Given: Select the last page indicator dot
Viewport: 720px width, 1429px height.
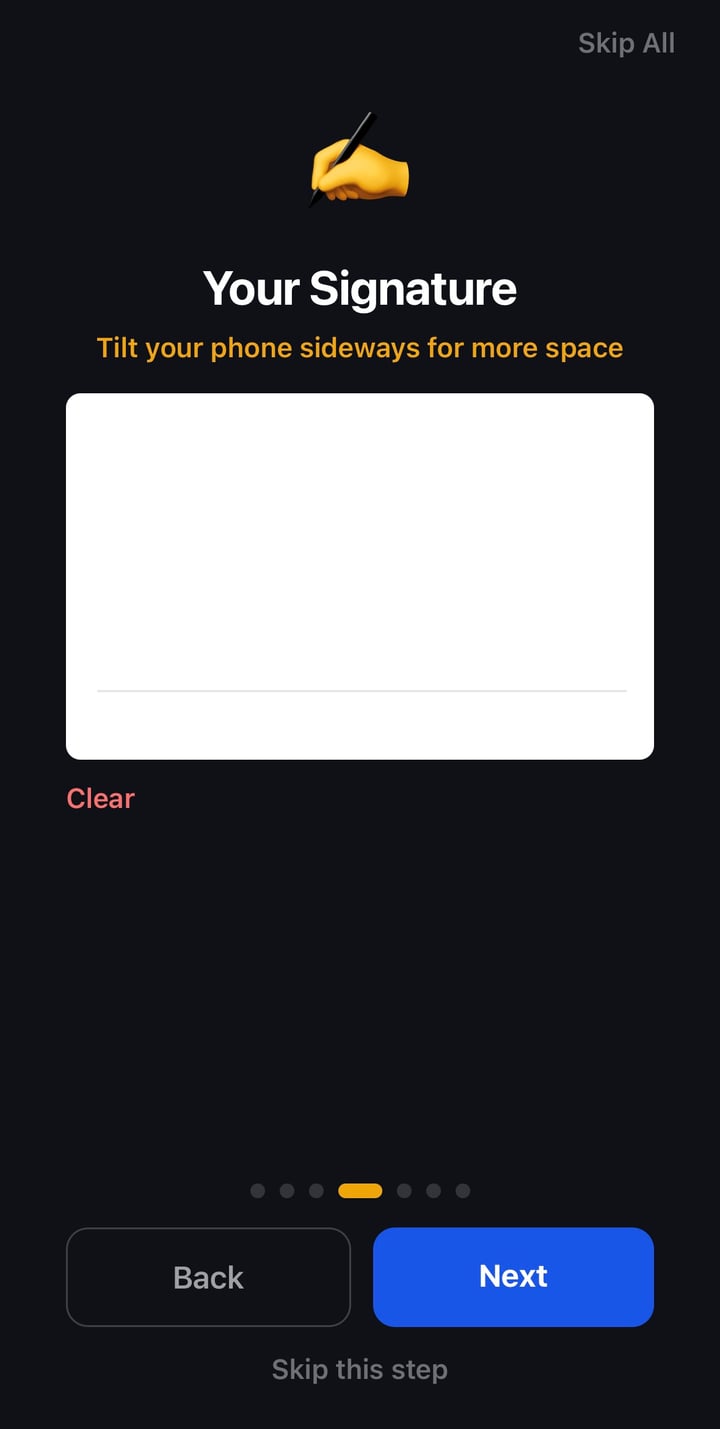Looking at the screenshot, I should (462, 1191).
